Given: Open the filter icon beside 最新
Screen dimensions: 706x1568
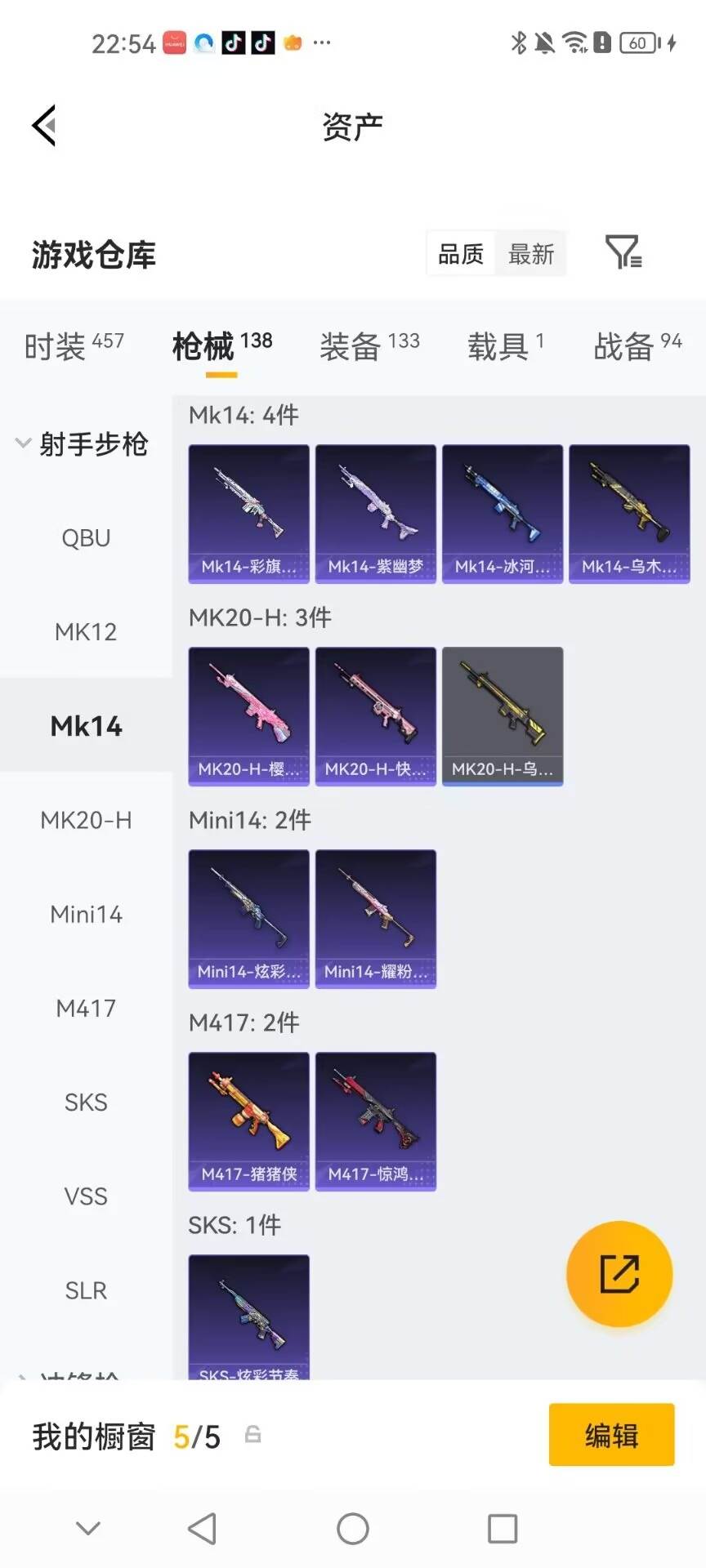Looking at the screenshot, I should pyautogui.click(x=623, y=252).
